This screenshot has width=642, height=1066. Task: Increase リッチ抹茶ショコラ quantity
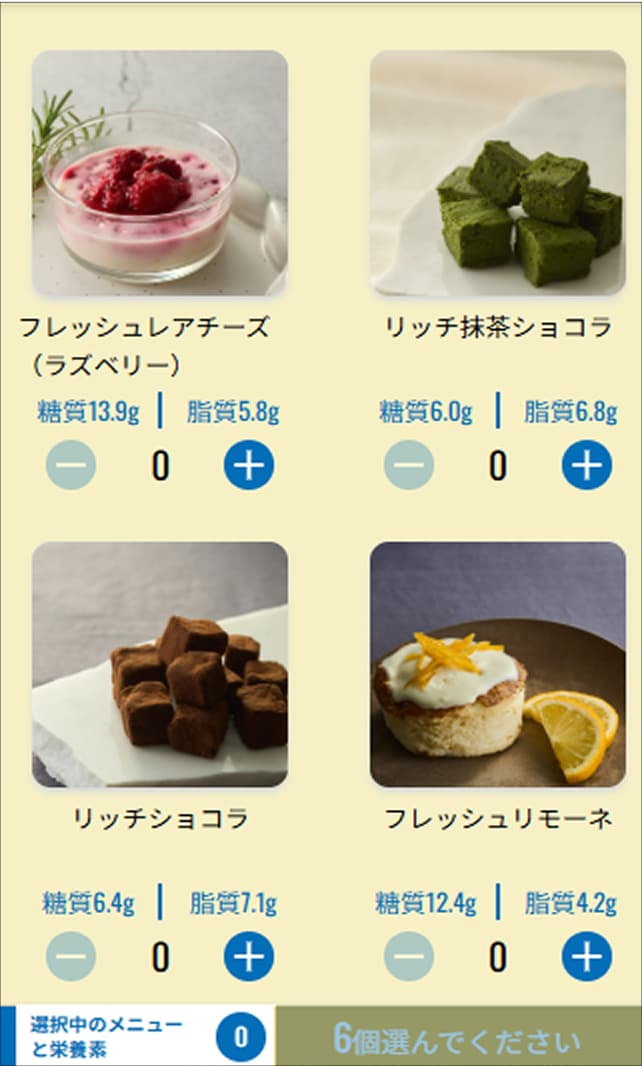tap(586, 465)
